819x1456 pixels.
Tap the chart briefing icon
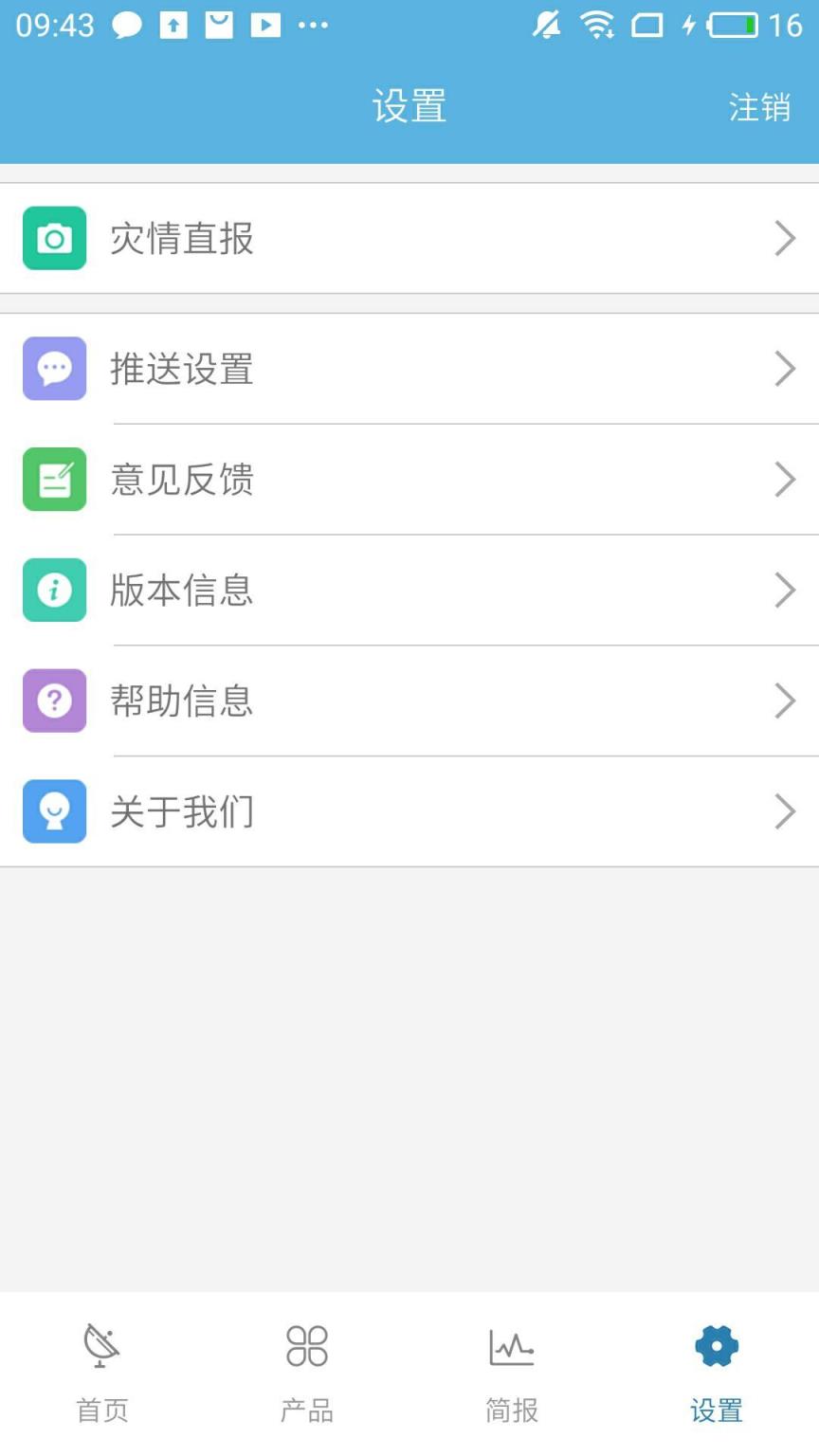pyautogui.click(x=511, y=1345)
